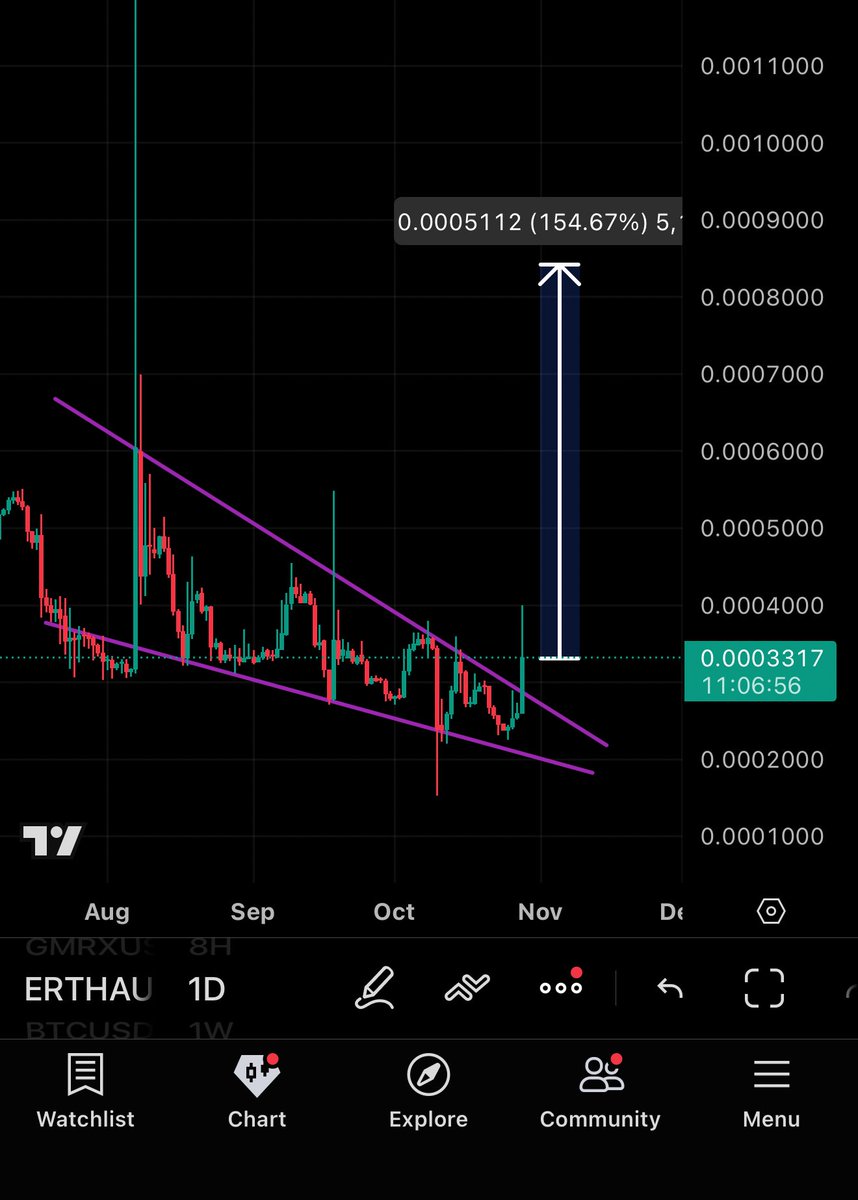Switch to the Watchlist tab
The height and width of the screenshot is (1200, 858).
pyautogui.click(x=85, y=1092)
